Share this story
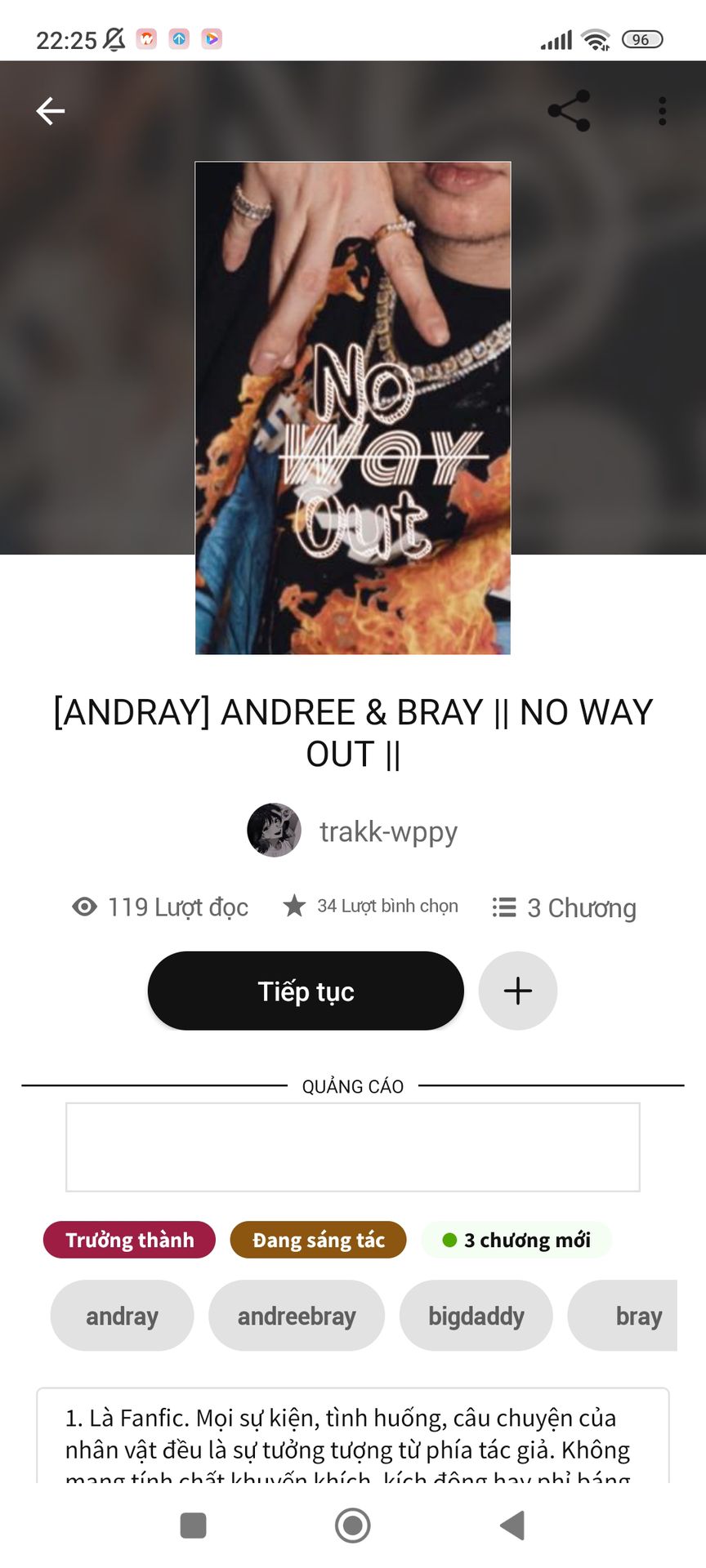Screen dimensions: 706x1568 click(569, 111)
